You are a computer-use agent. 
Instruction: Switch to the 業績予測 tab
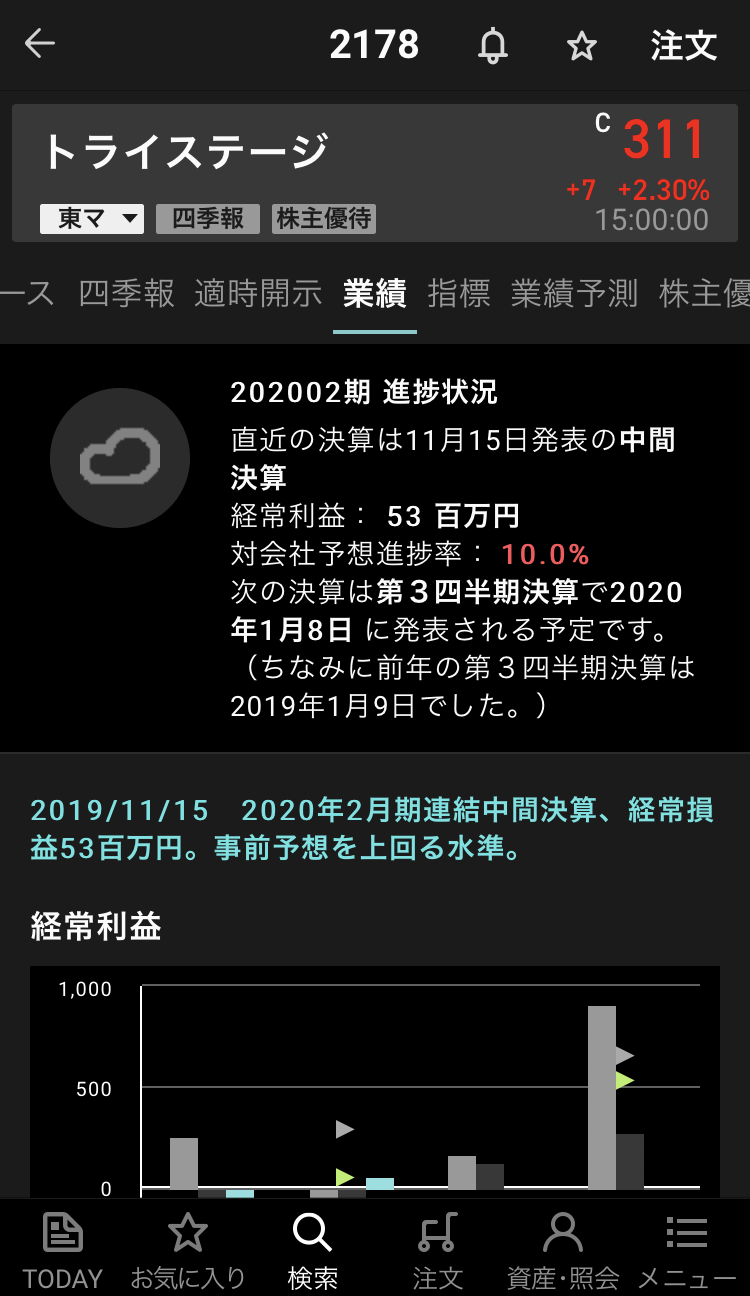pos(574,294)
